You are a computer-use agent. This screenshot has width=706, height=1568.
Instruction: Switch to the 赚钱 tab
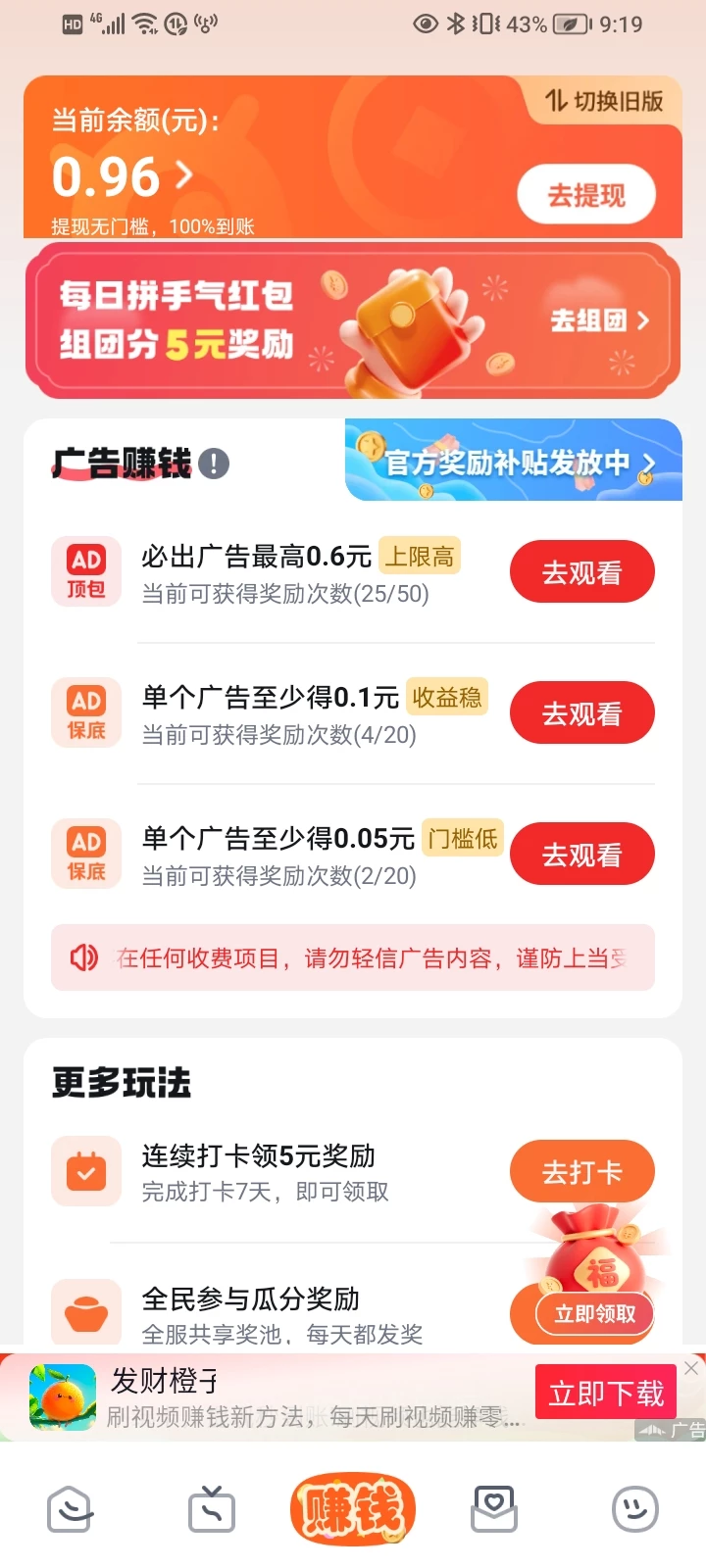click(x=353, y=1509)
